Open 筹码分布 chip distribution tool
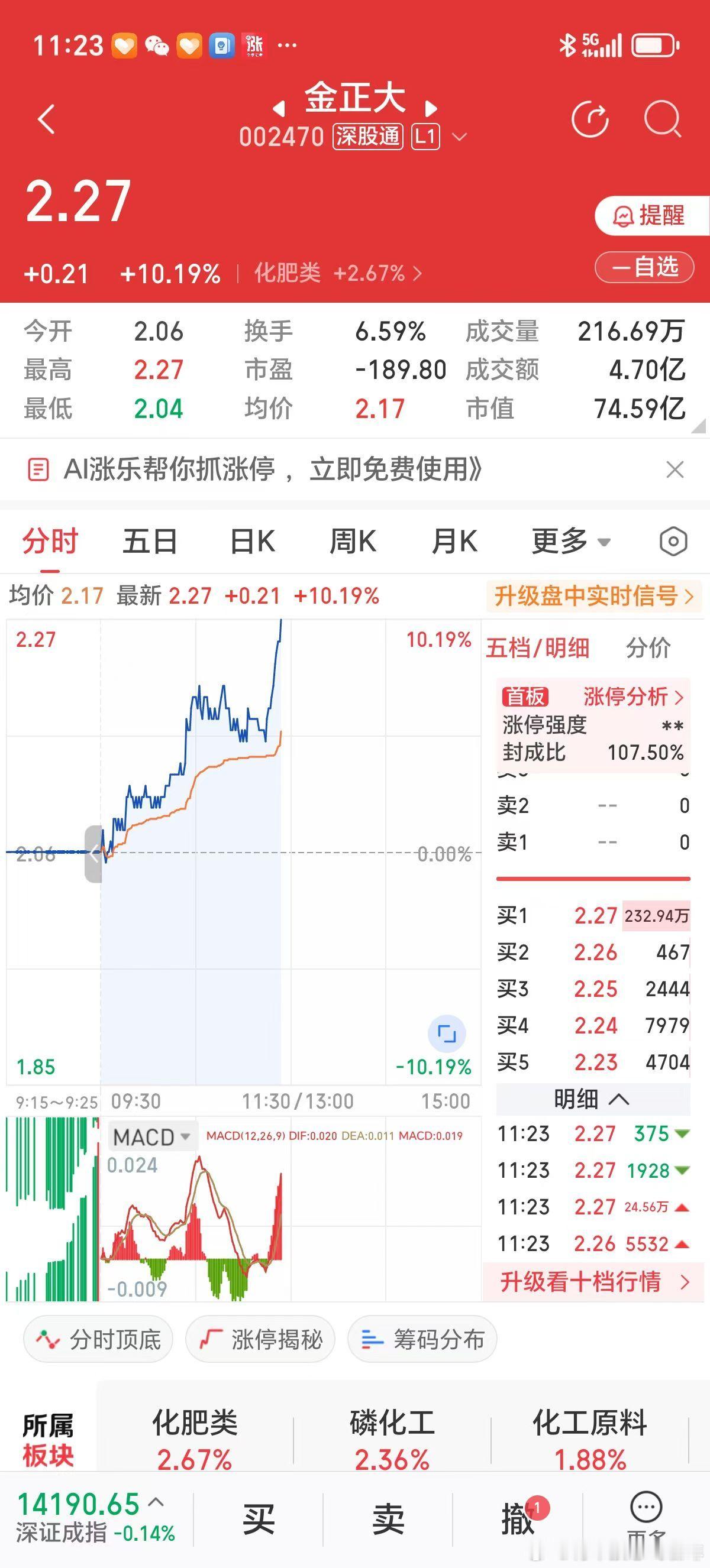Screen dimensions: 710x1568 click(x=422, y=1339)
